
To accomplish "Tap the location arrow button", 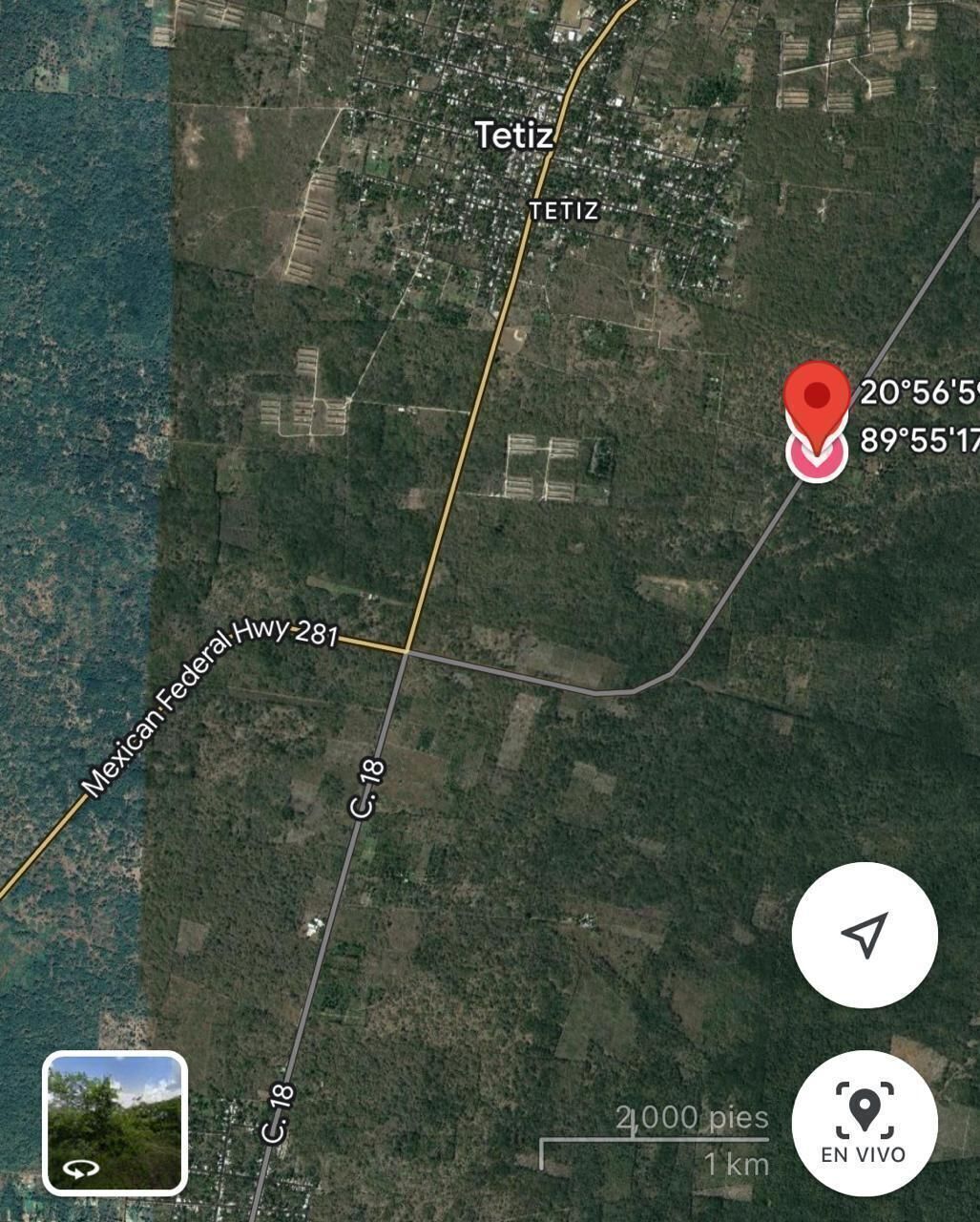I will pos(865,935).
